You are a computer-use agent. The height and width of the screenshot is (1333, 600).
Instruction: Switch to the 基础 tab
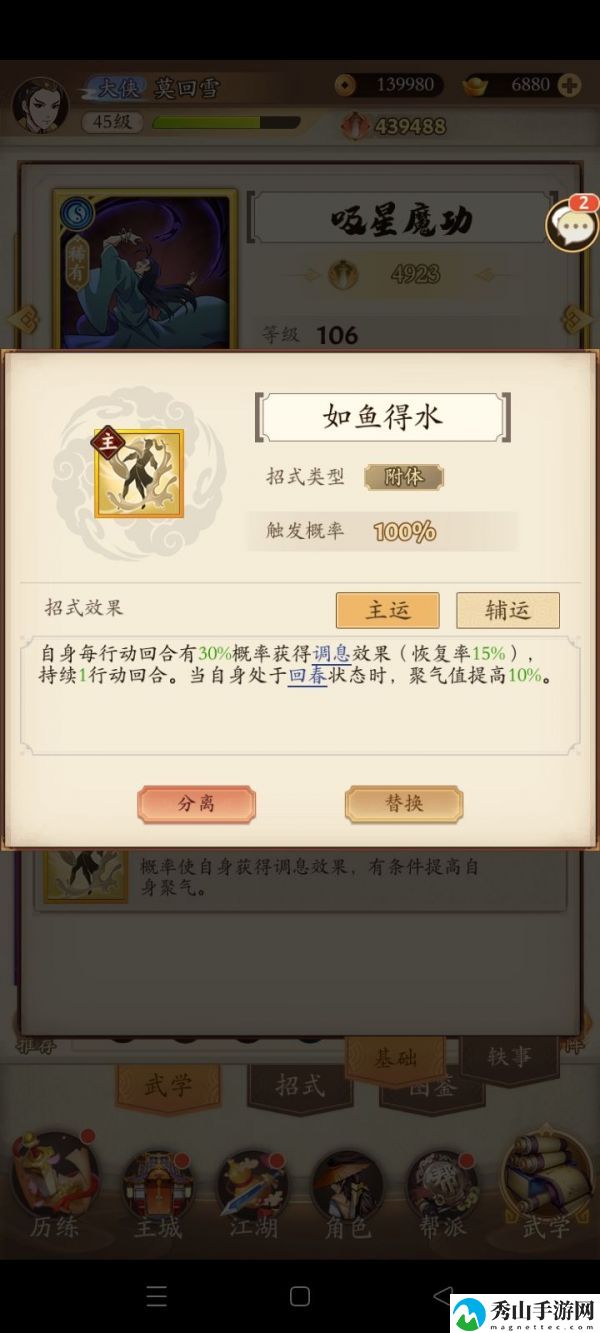pos(394,1058)
